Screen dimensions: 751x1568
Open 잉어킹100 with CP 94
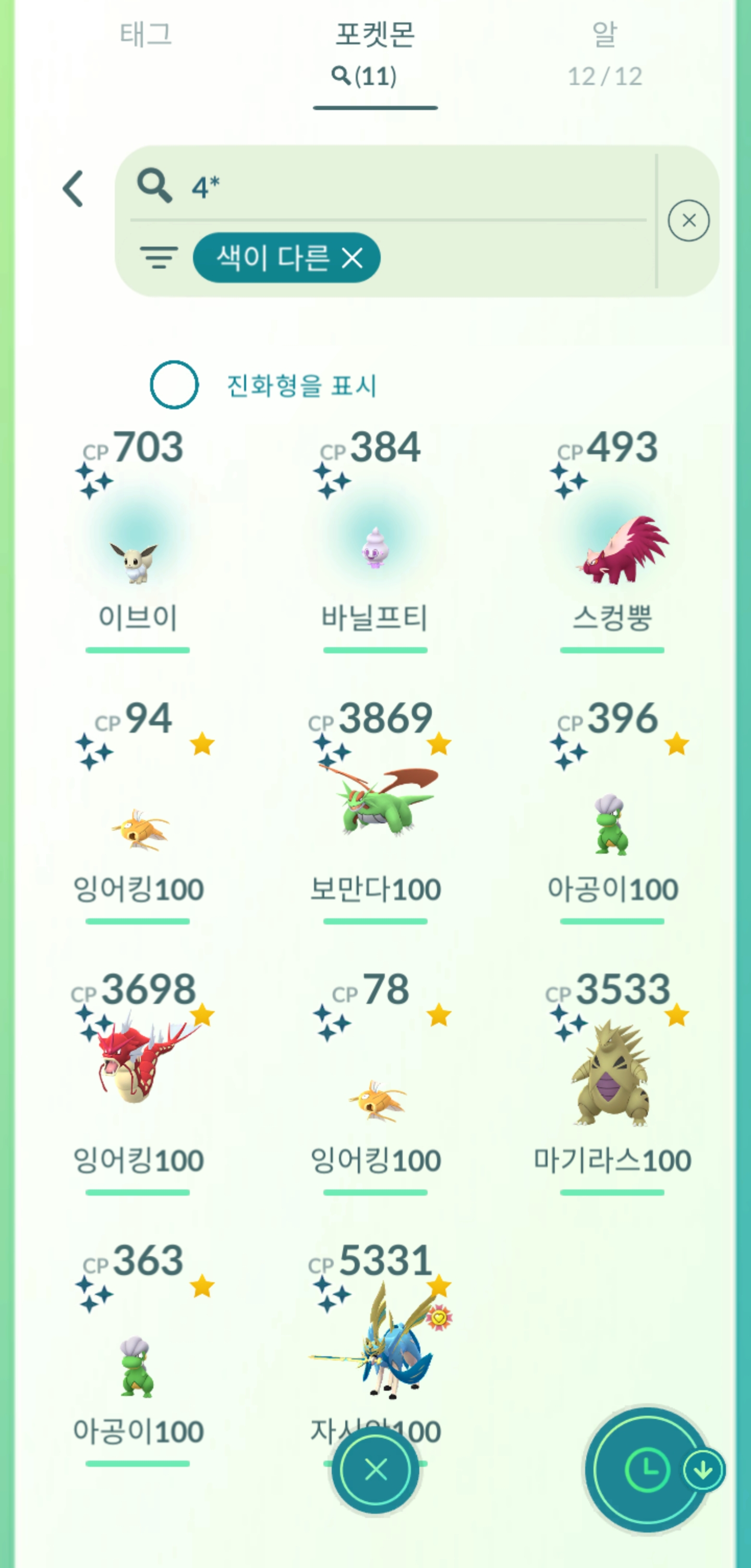(x=139, y=828)
